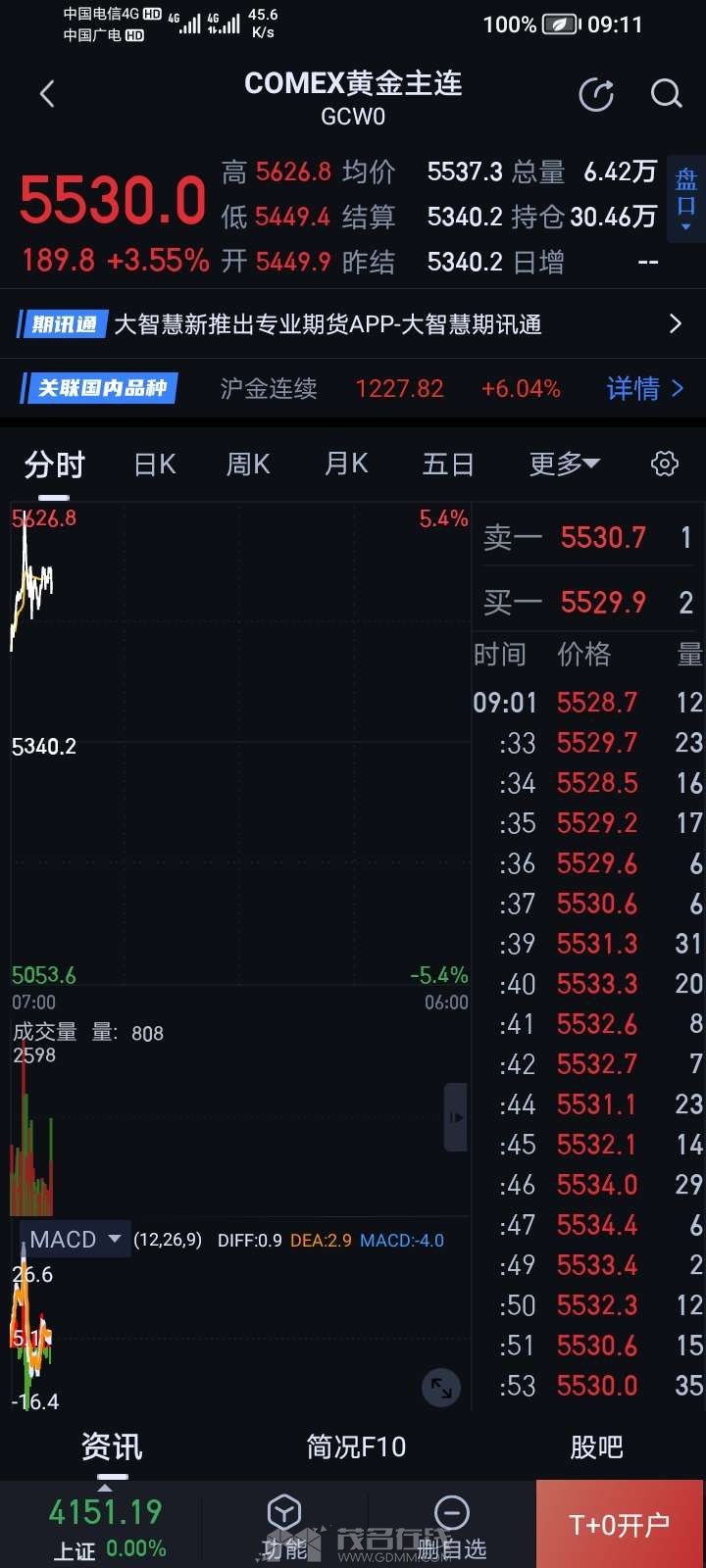Switch to the 周K chart tab
Image resolution: width=706 pixels, height=1568 pixels.
pyautogui.click(x=248, y=464)
